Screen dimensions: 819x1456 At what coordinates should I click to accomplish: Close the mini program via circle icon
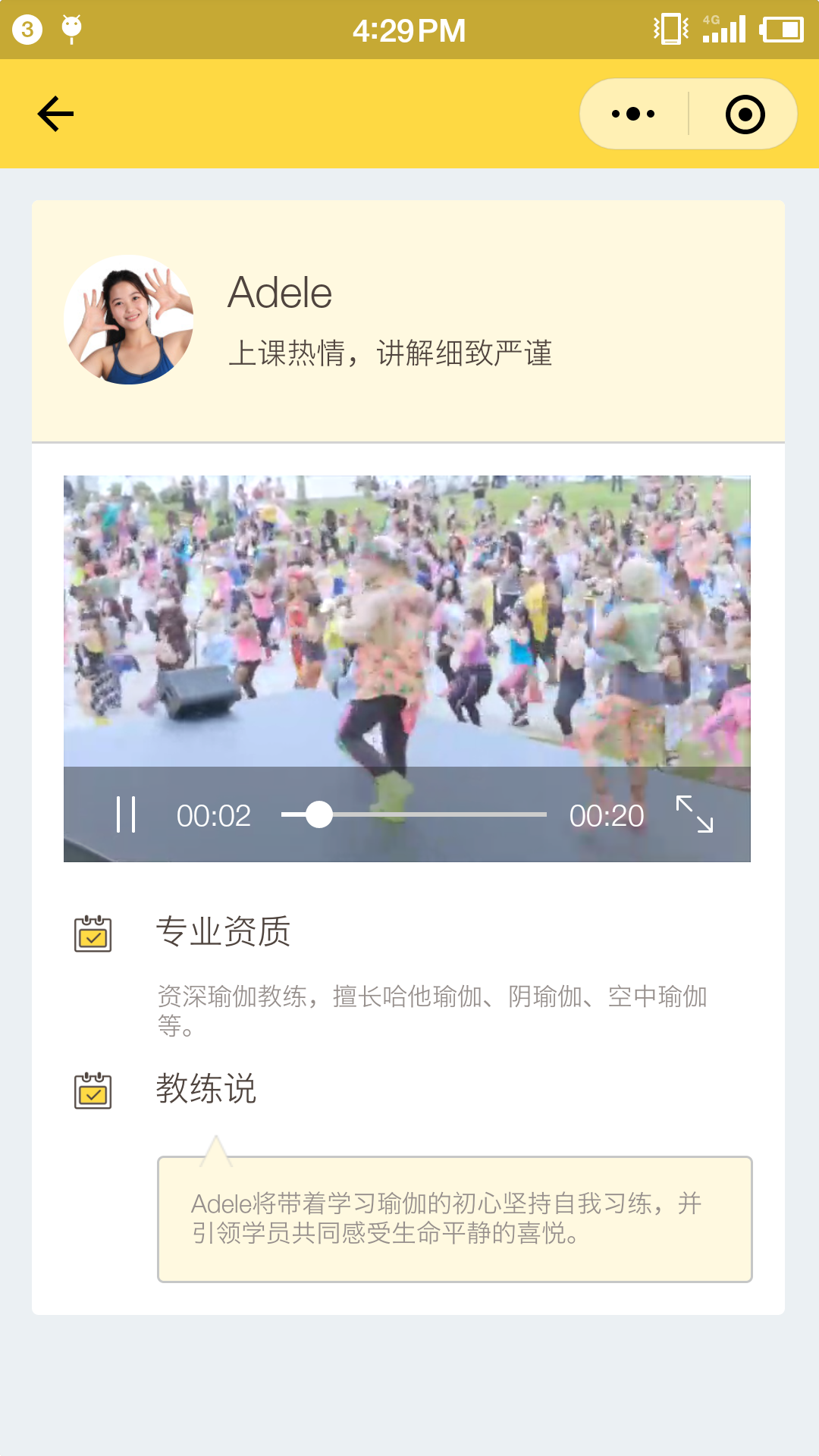[x=745, y=115]
